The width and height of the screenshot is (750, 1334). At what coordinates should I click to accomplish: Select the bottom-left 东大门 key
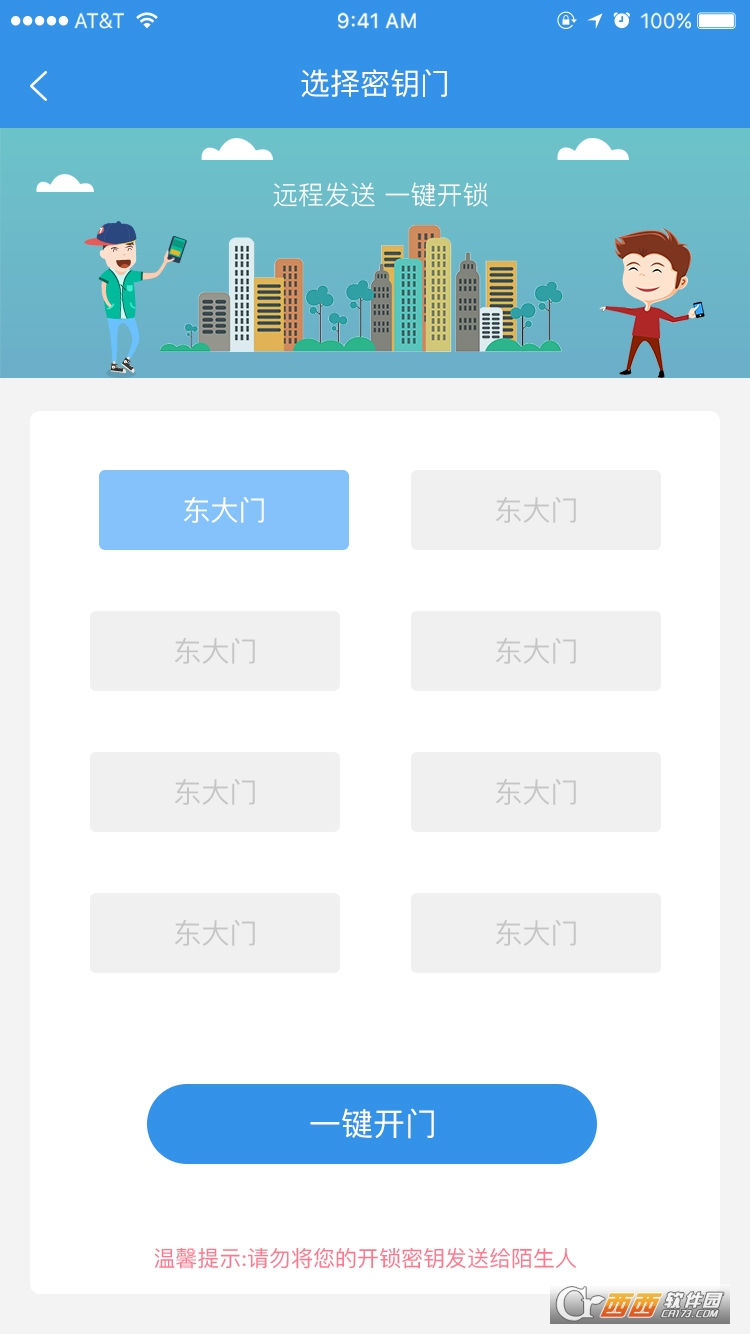[x=214, y=933]
